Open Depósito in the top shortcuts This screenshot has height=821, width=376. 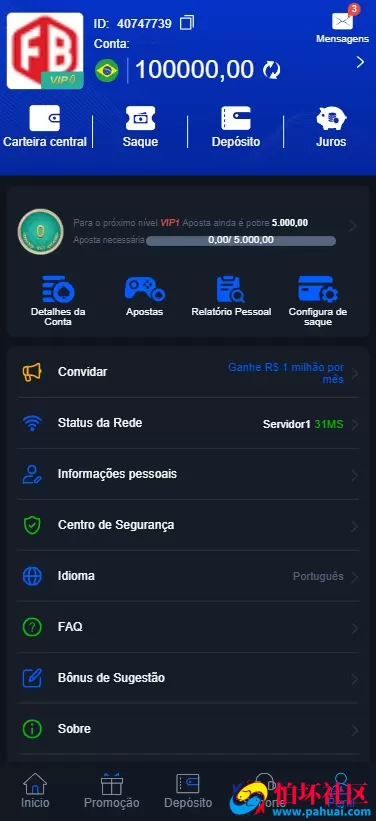click(x=236, y=126)
